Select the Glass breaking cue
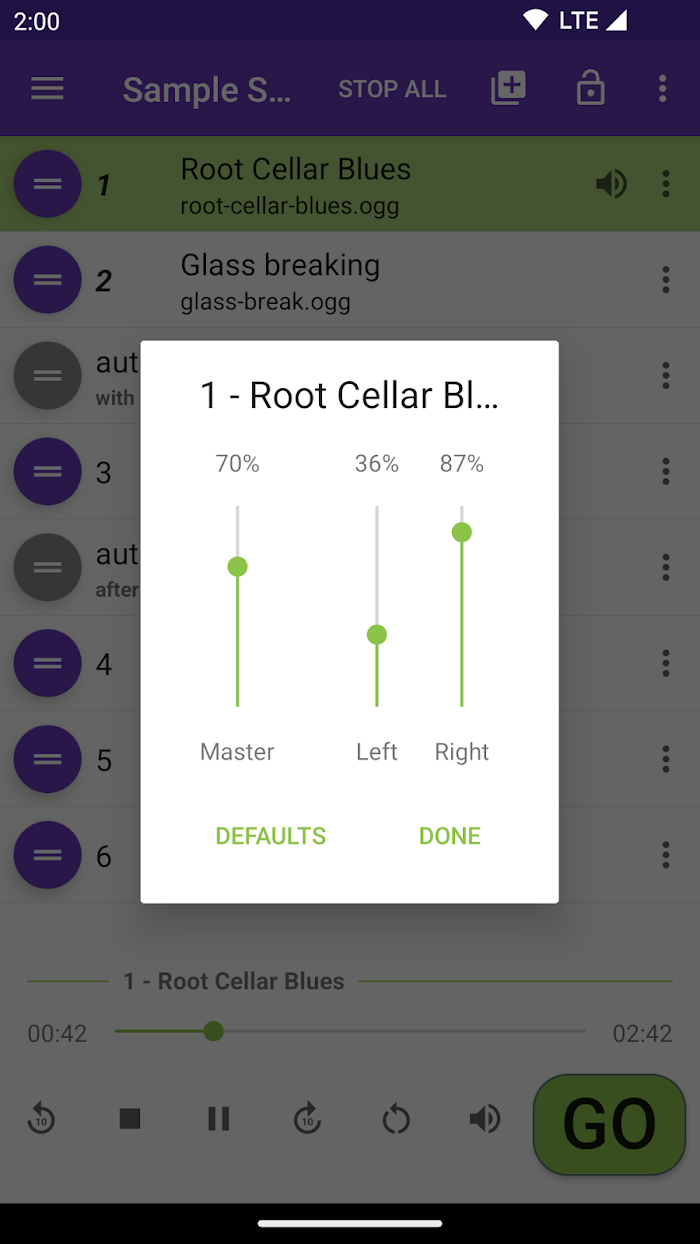 [x=280, y=280]
